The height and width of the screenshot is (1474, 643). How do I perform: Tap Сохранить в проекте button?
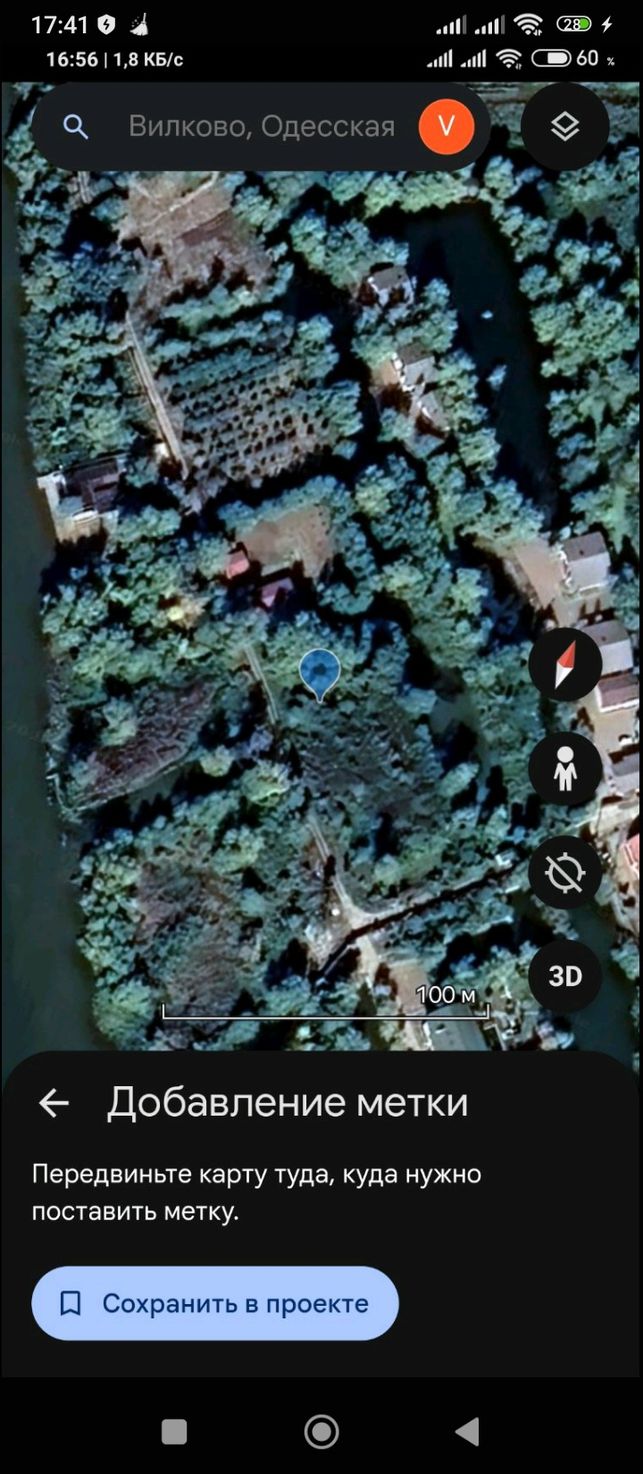(x=215, y=1303)
